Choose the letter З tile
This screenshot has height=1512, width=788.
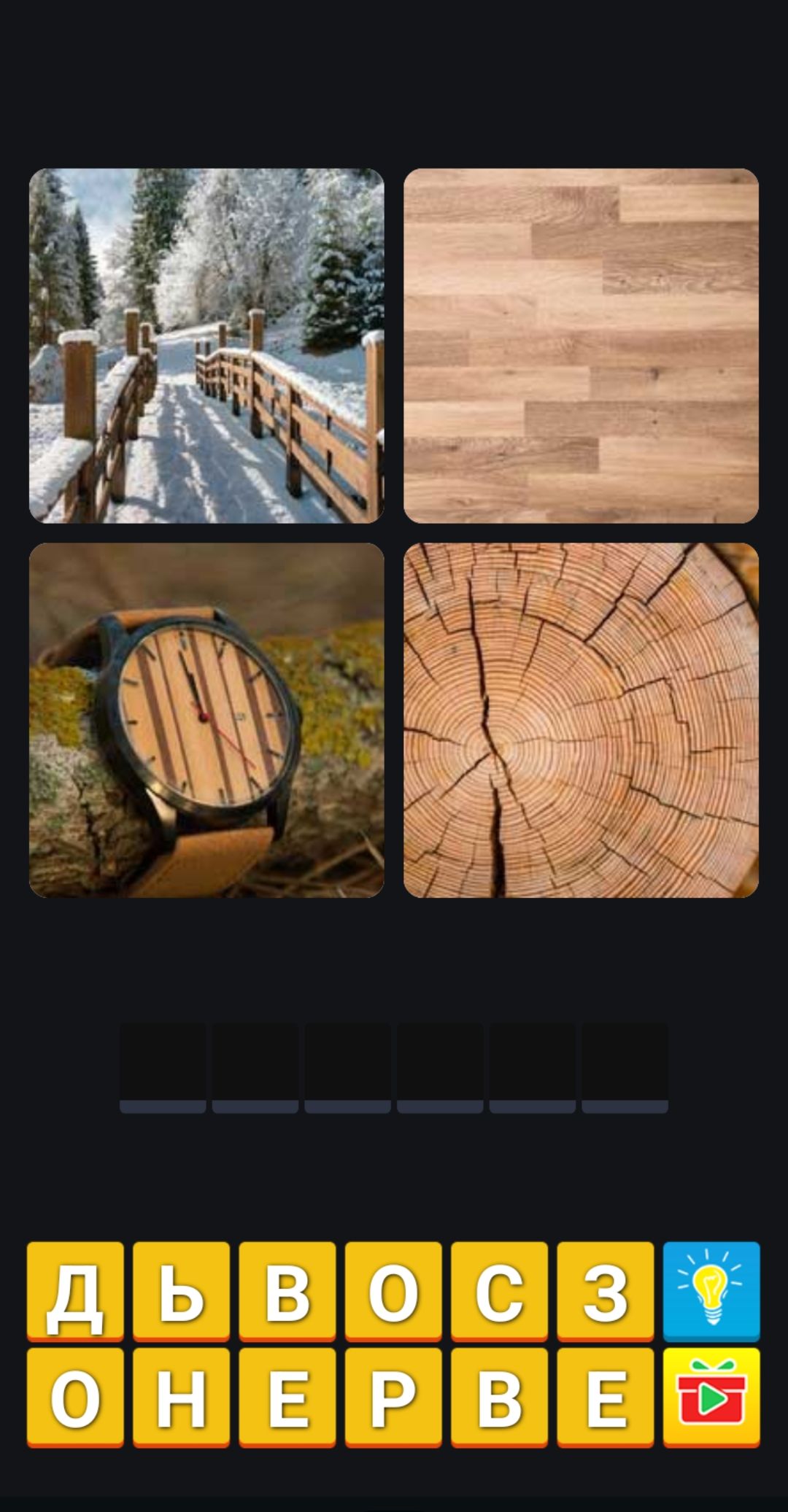click(x=605, y=1290)
